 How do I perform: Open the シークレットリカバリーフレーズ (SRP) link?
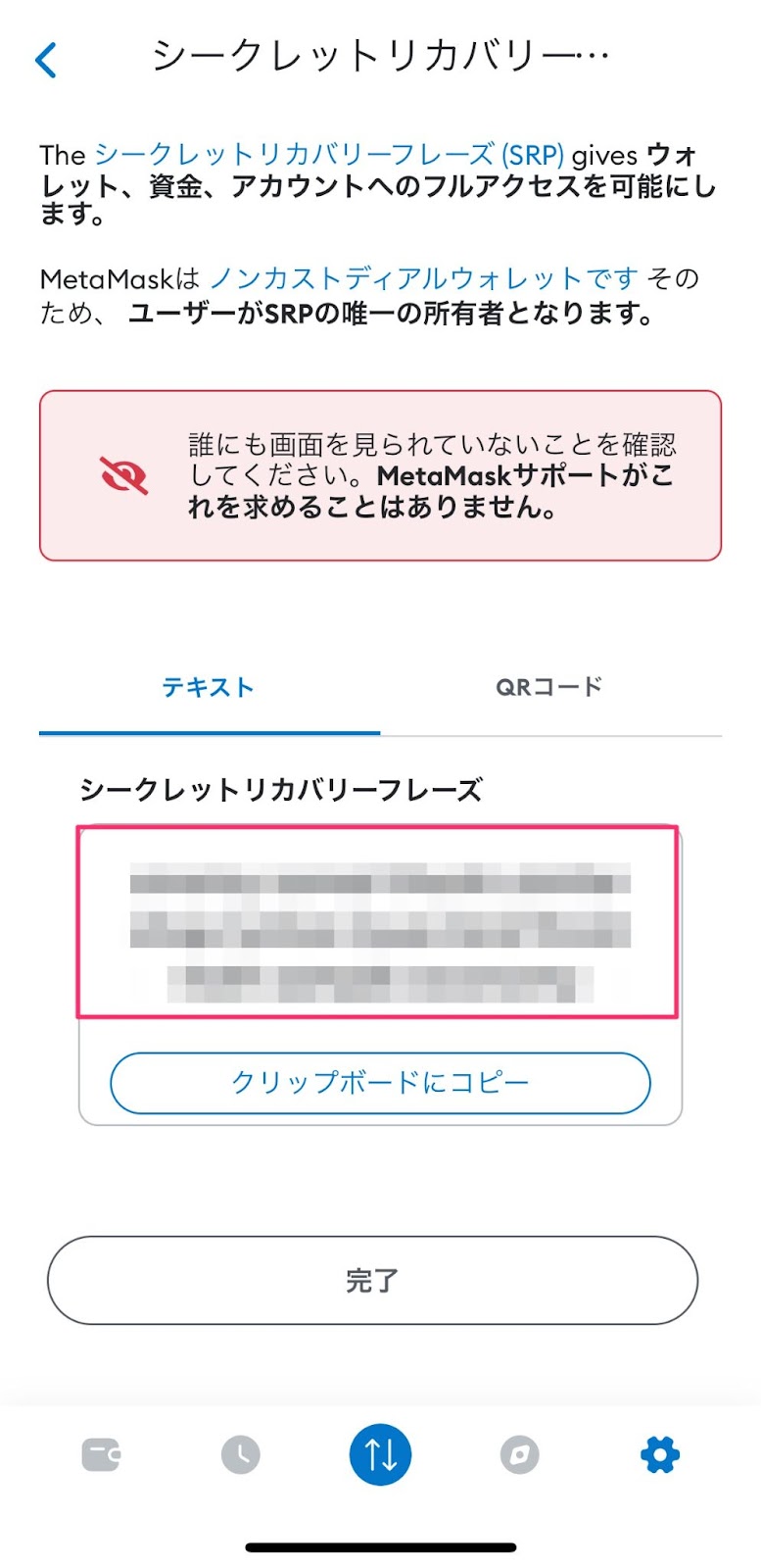pos(329,155)
